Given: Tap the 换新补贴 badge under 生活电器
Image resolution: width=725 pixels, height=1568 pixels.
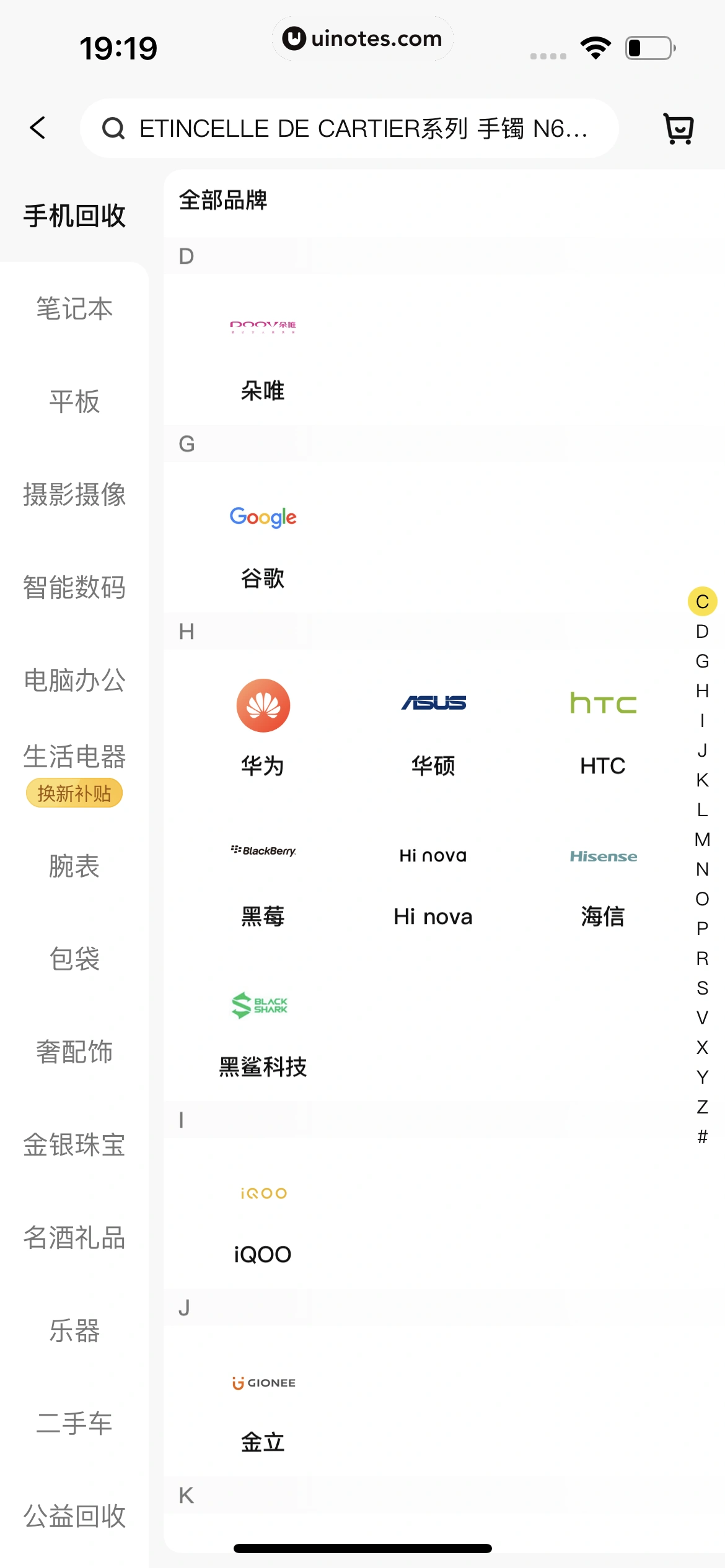Looking at the screenshot, I should click(74, 793).
